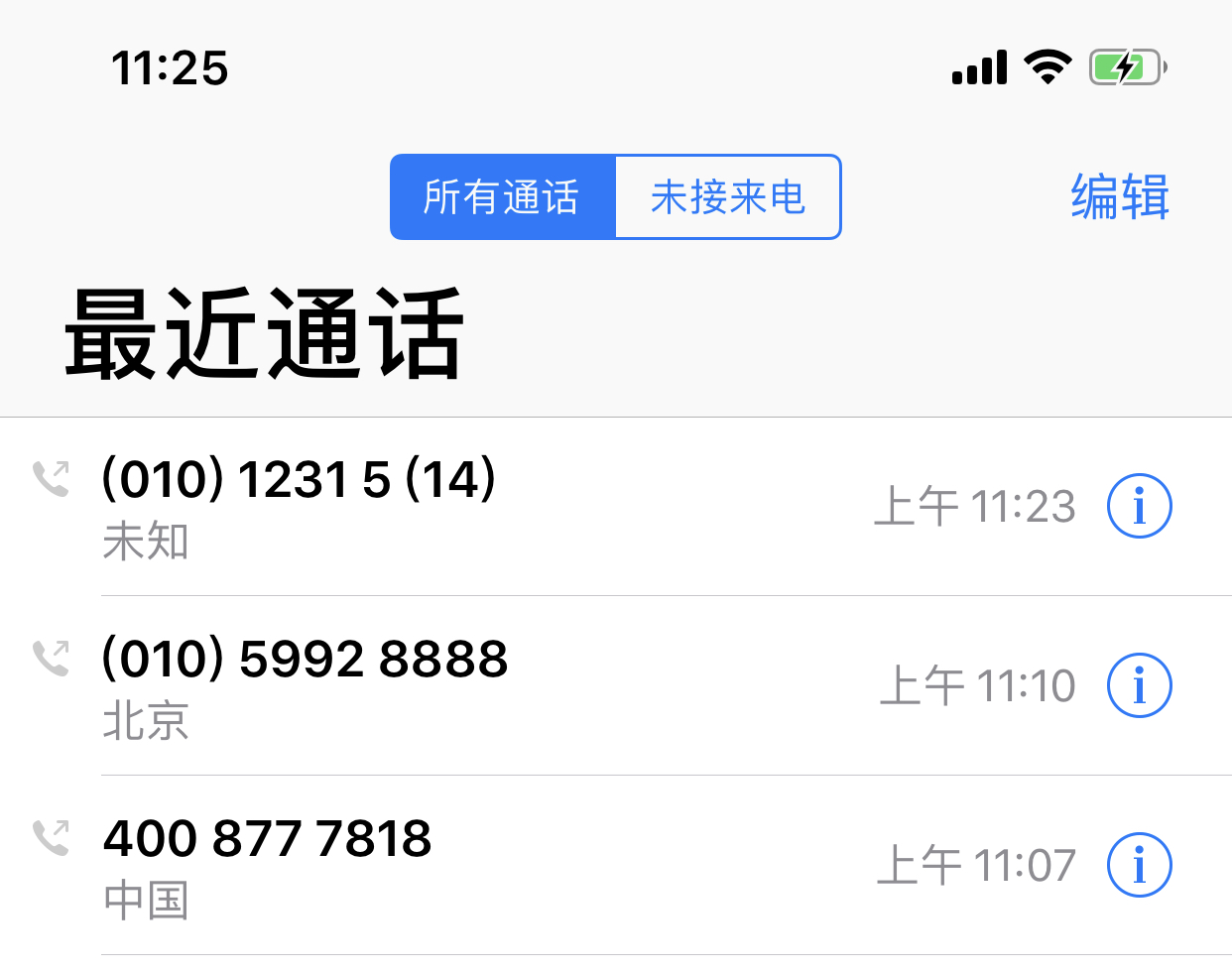Show details for 400 877 7818
The width and height of the screenshot is (1232, 973).
tap(1139, 865)
